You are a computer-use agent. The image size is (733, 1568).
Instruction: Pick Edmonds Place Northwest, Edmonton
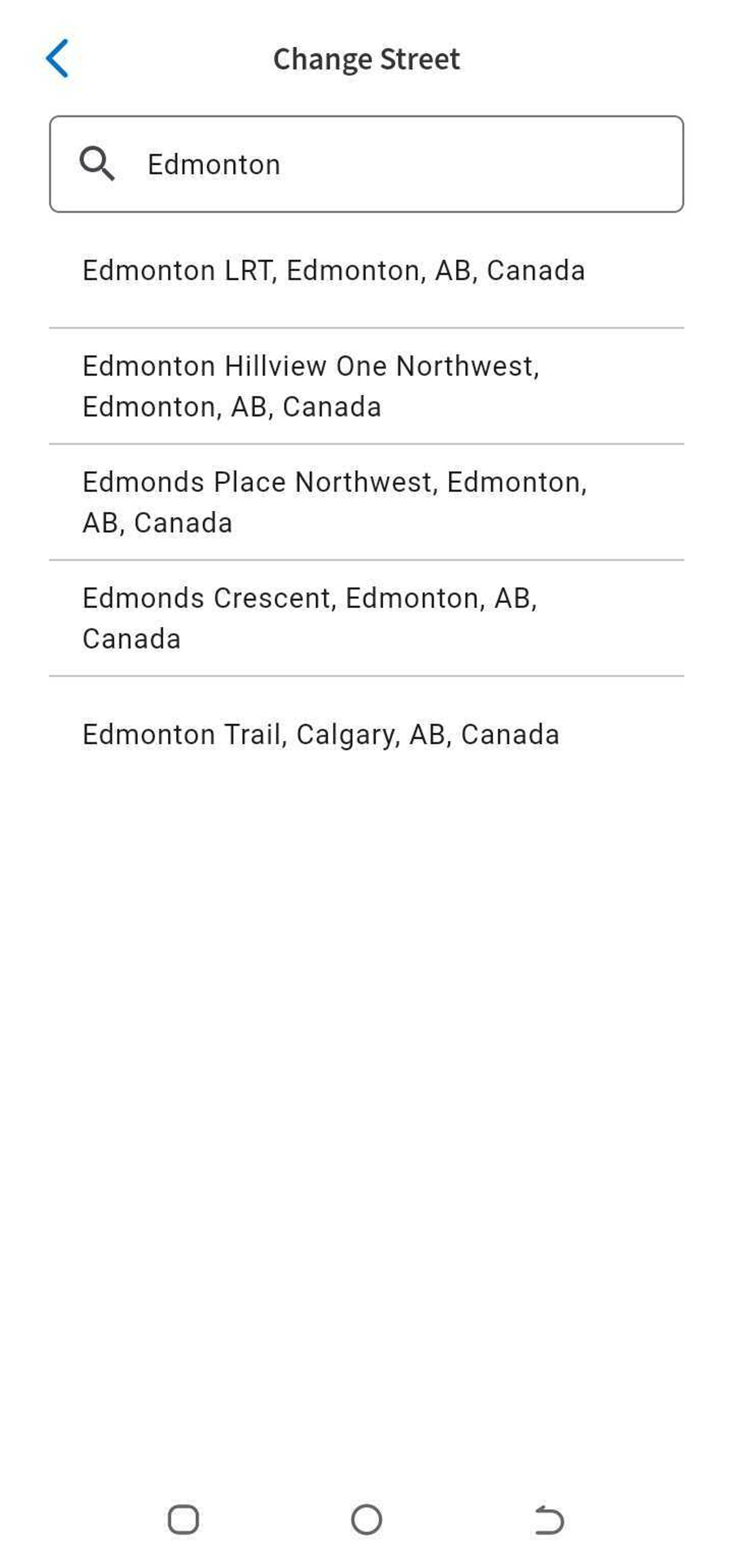pos(366,502)
